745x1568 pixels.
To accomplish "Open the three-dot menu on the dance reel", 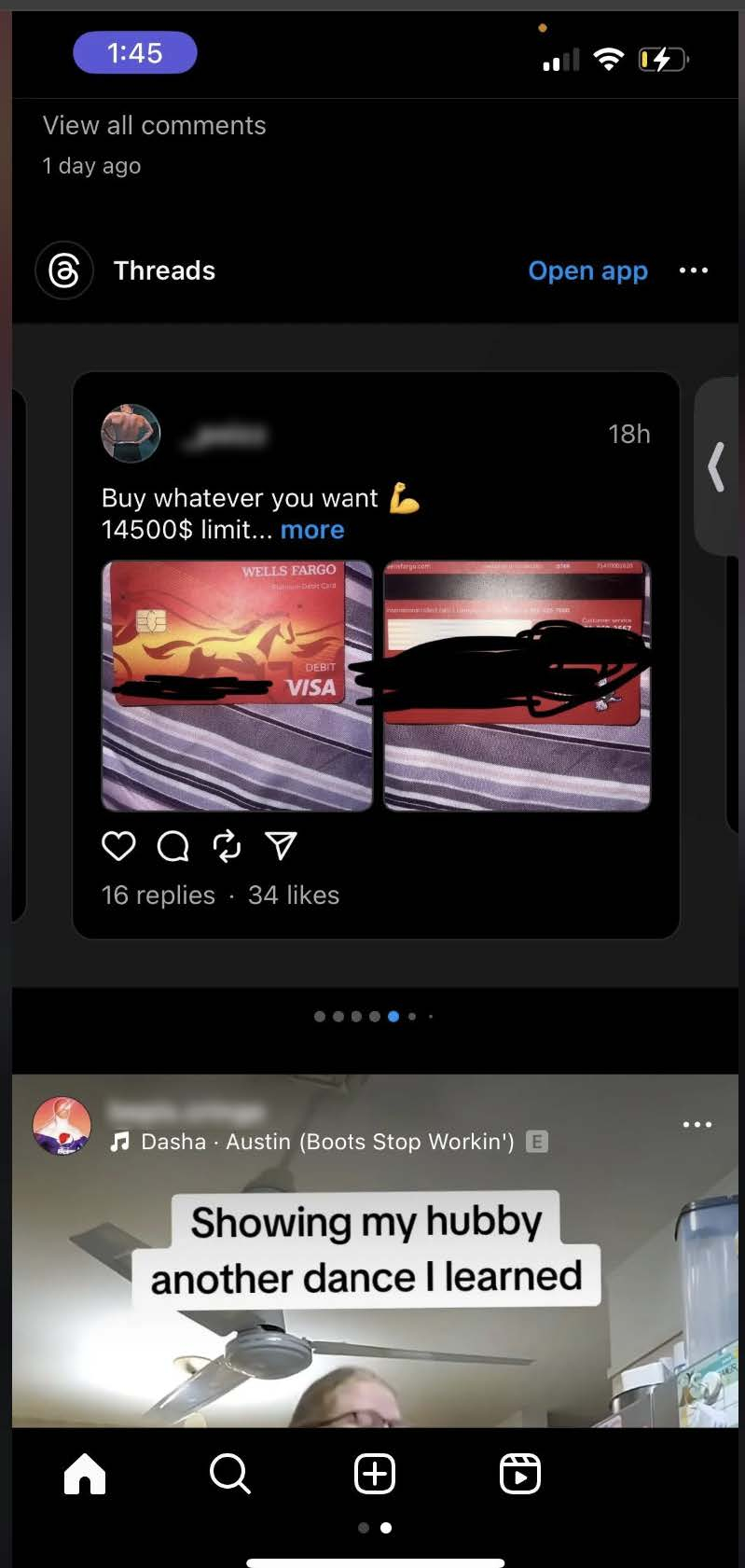I will pyautogui.click(x=697, y=1125).
